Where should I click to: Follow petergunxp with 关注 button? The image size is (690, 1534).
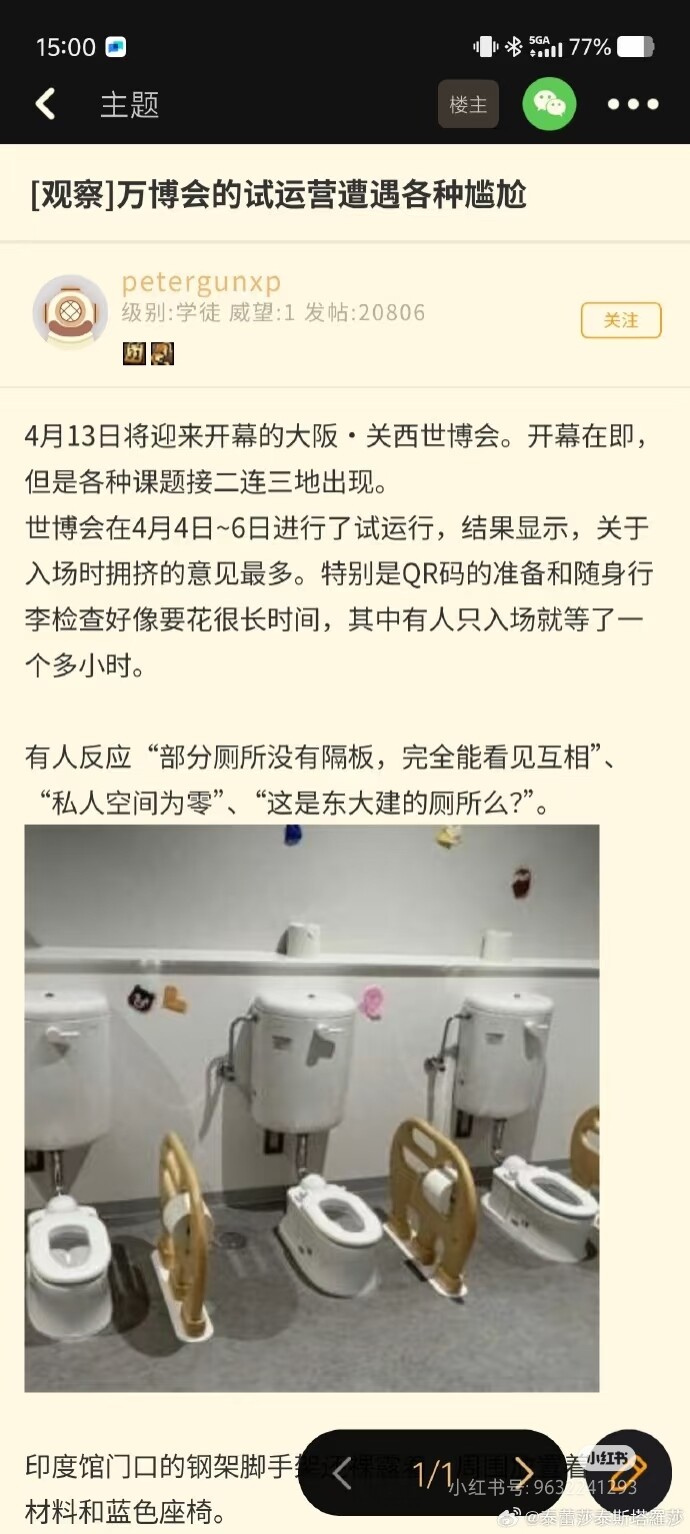tap(621, 320)
